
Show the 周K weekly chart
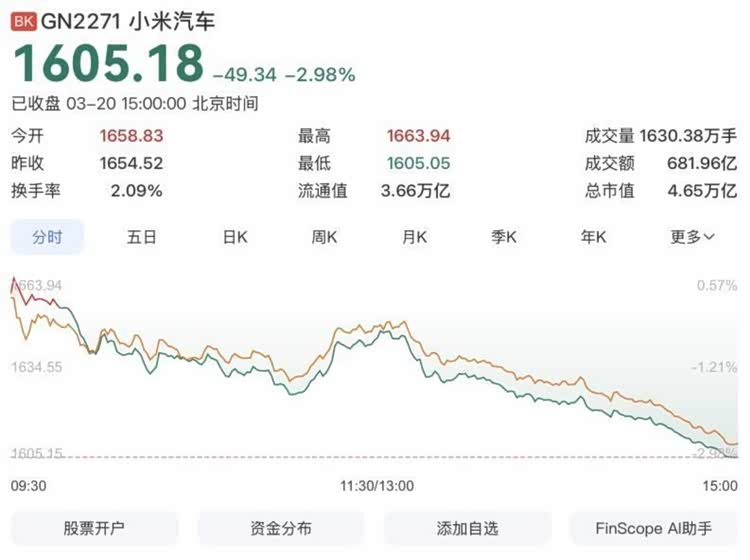coord(325,237)
